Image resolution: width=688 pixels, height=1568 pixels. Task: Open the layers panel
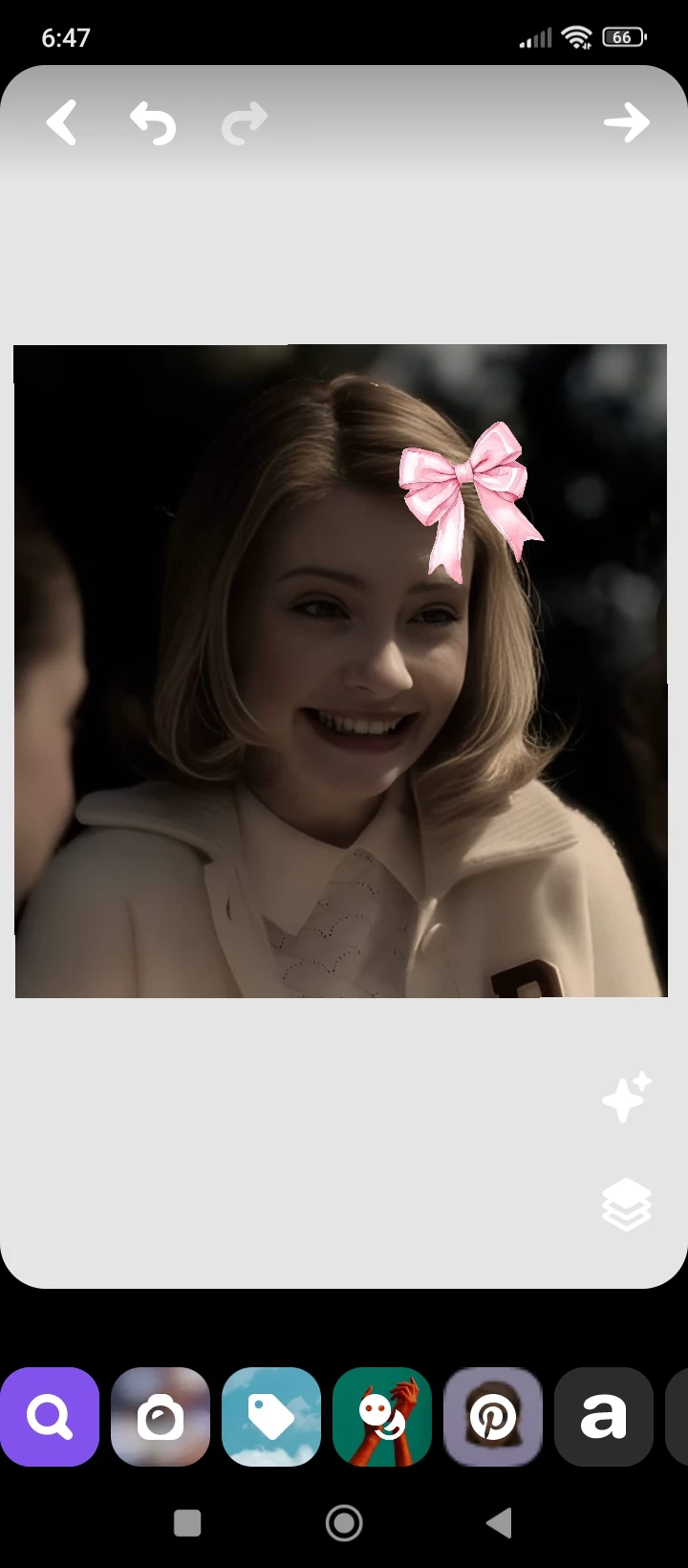tap(627, 1204)
